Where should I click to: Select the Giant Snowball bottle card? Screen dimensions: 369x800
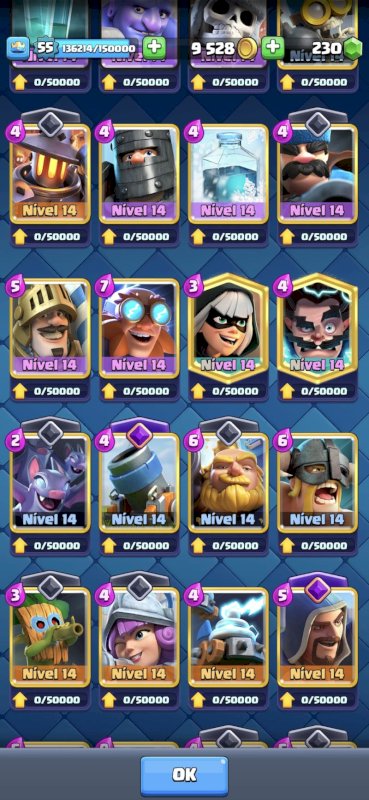pos(228,173)
